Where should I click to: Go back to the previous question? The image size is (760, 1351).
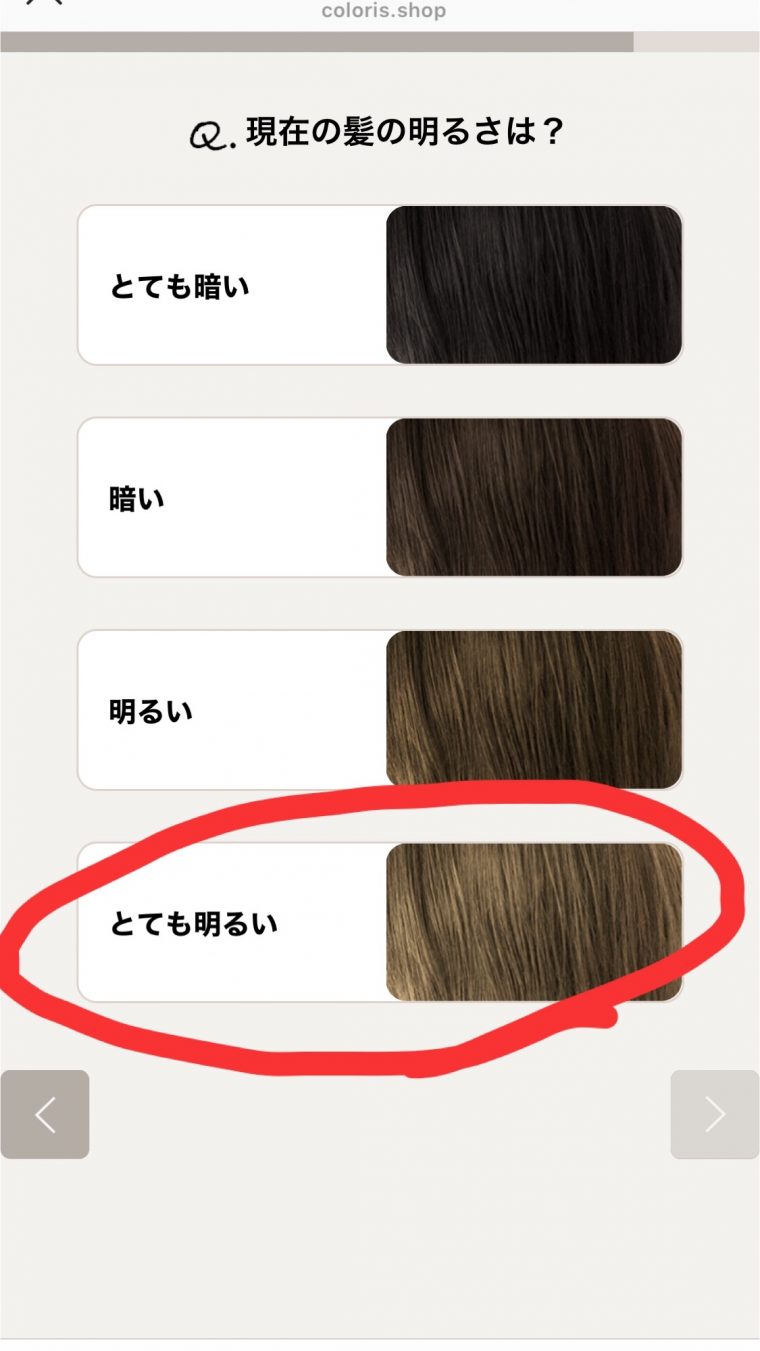[x=45, y=1114]
